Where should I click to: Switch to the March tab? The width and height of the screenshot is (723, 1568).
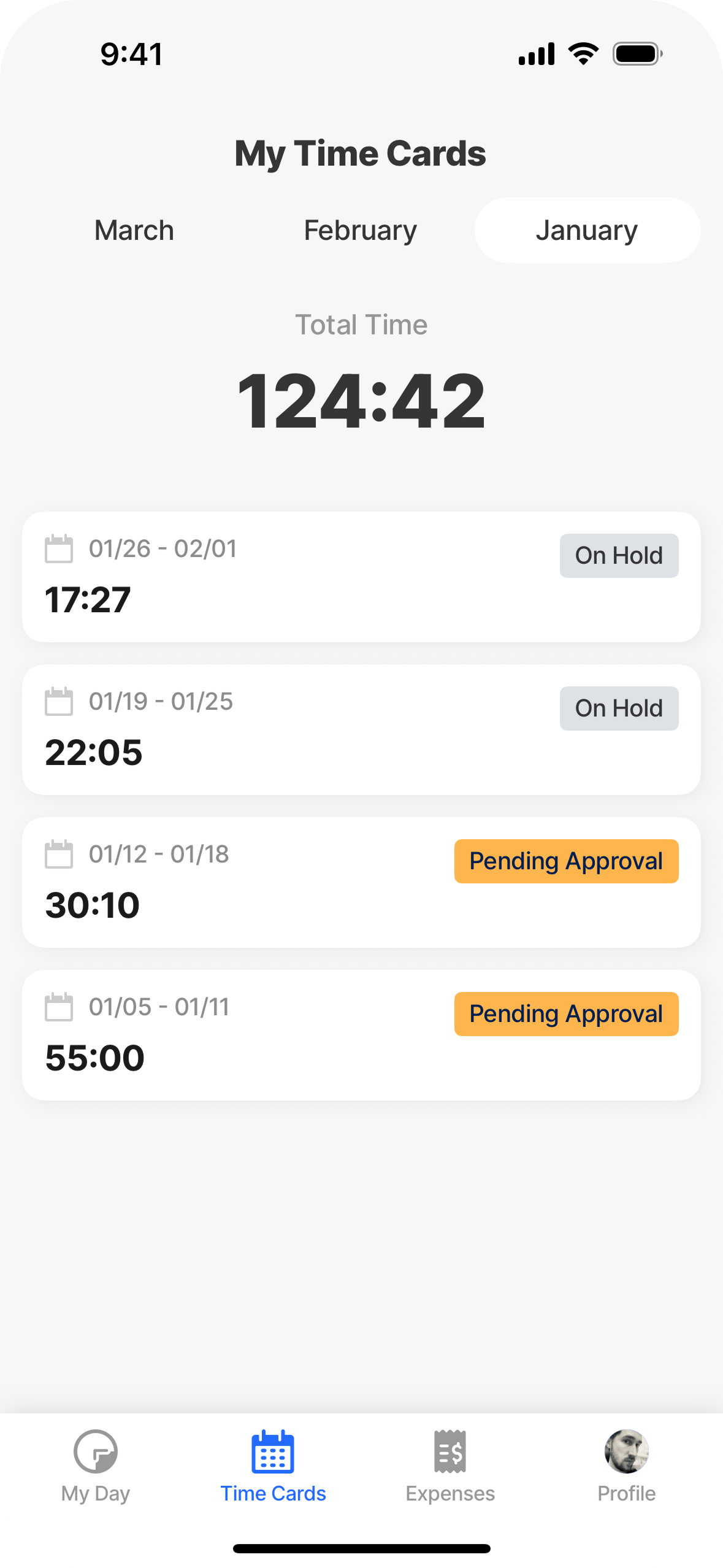coord(134,231)
